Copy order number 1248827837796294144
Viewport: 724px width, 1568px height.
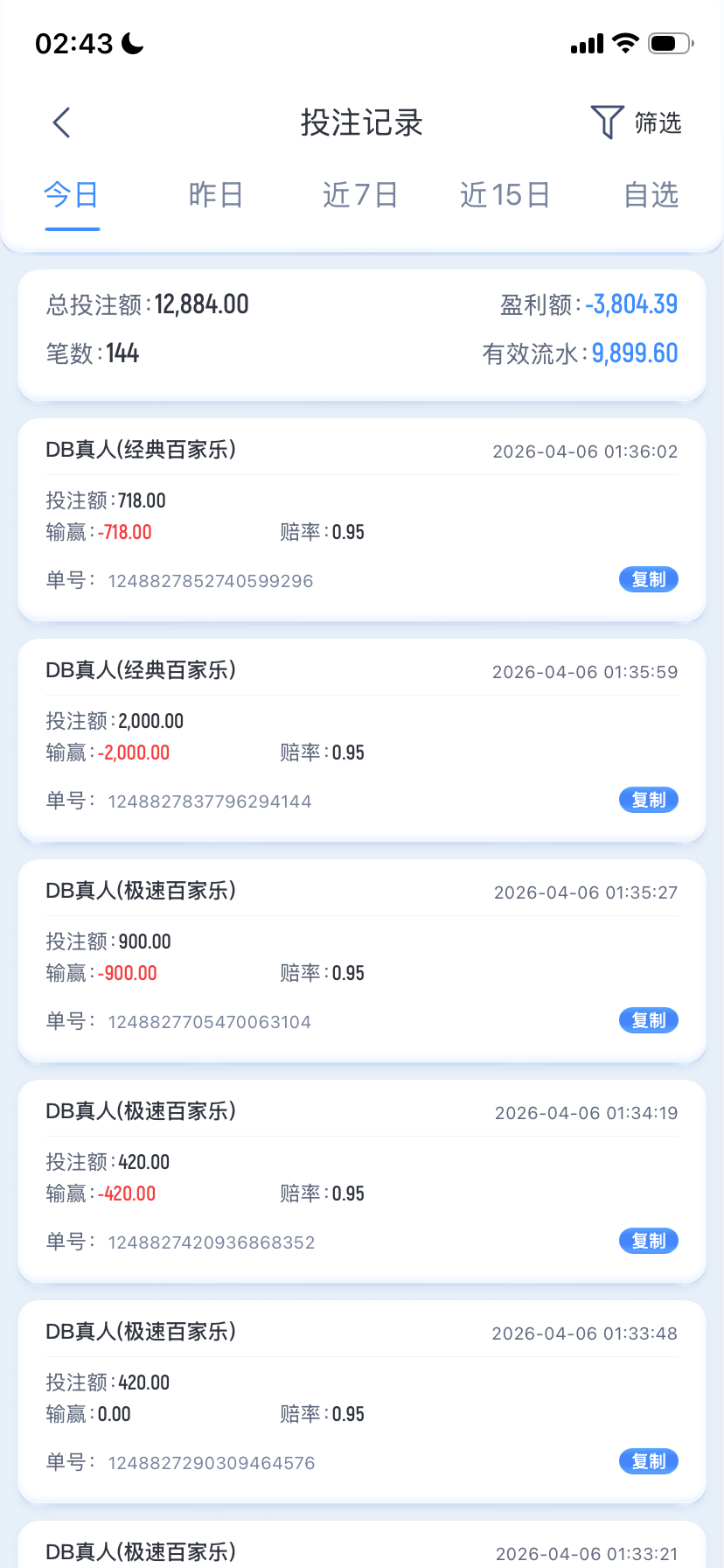pyautogui.click(x=648, y=800)
